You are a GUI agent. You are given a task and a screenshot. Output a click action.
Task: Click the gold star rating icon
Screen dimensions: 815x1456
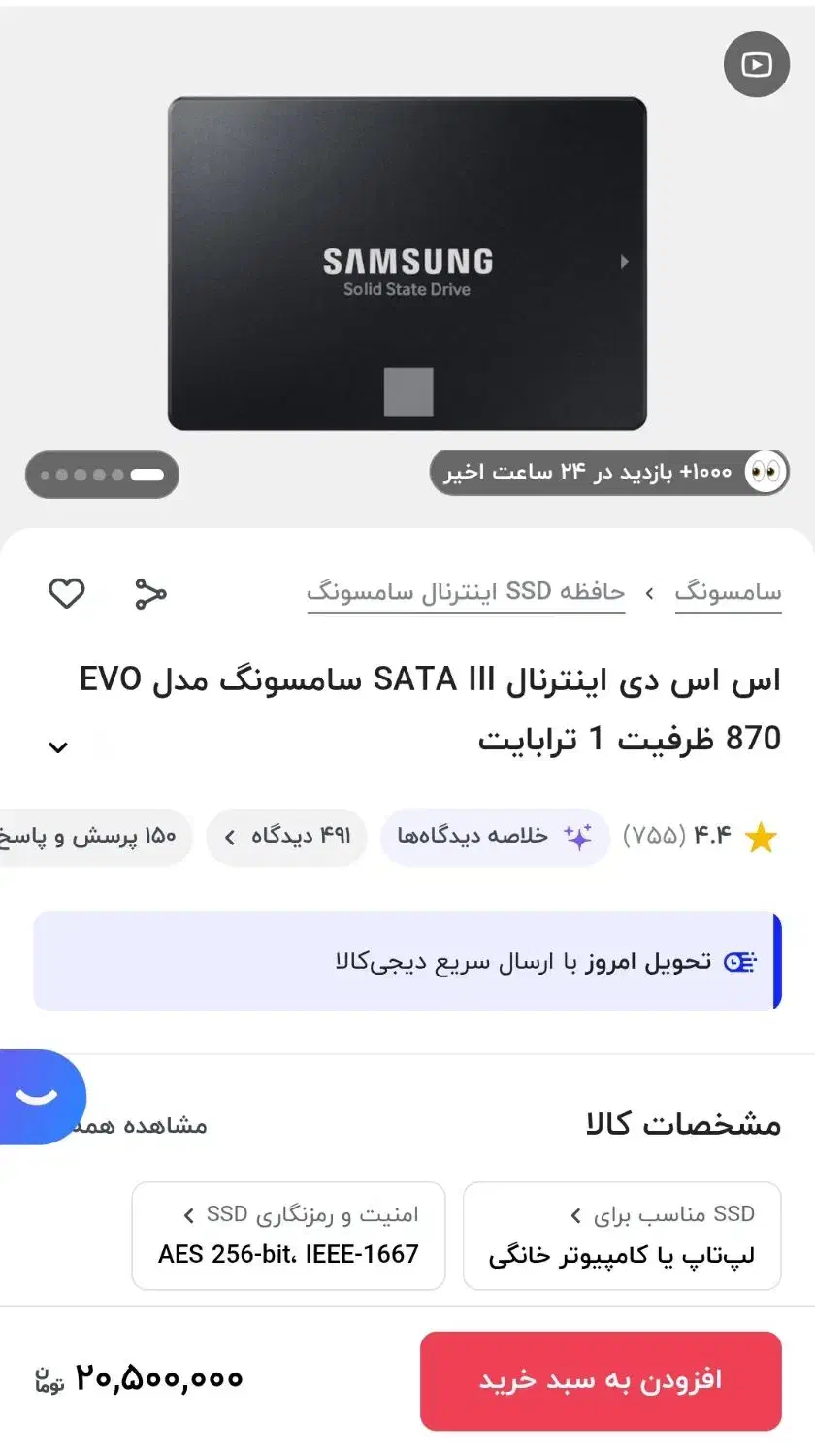759,836
